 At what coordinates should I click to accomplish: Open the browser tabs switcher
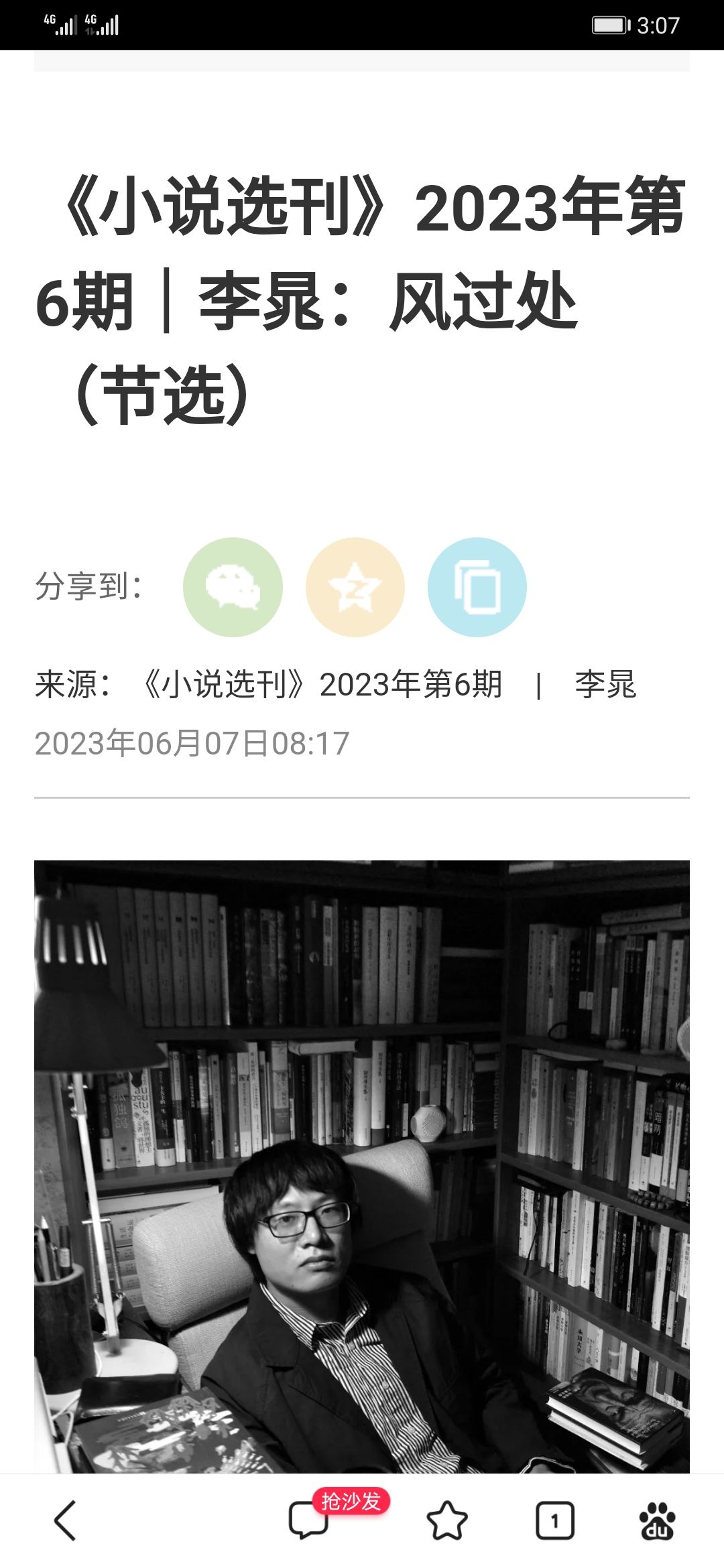click(x=554, y=1520)
